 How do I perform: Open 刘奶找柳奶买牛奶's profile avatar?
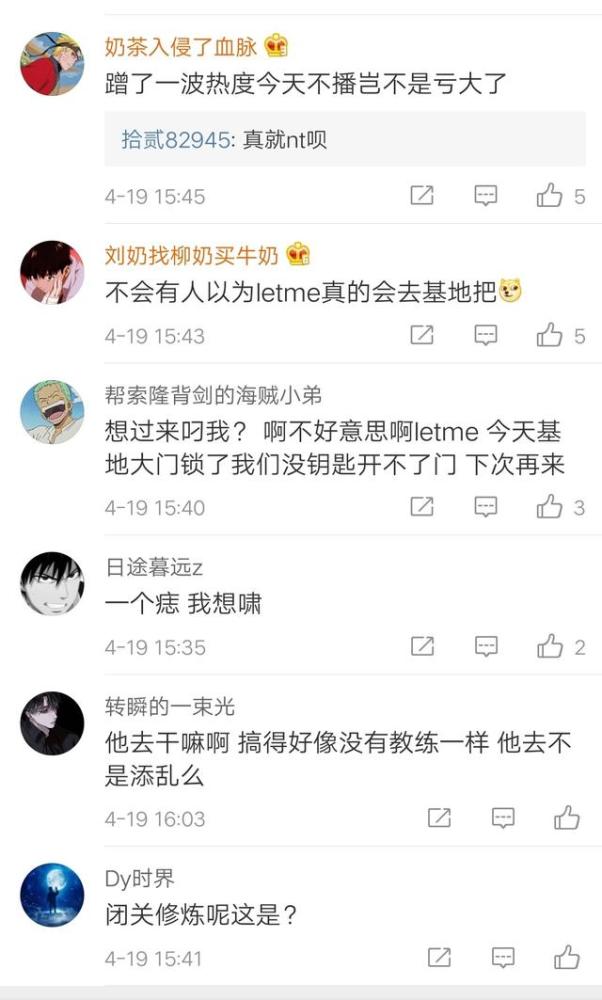coord(52,272)
